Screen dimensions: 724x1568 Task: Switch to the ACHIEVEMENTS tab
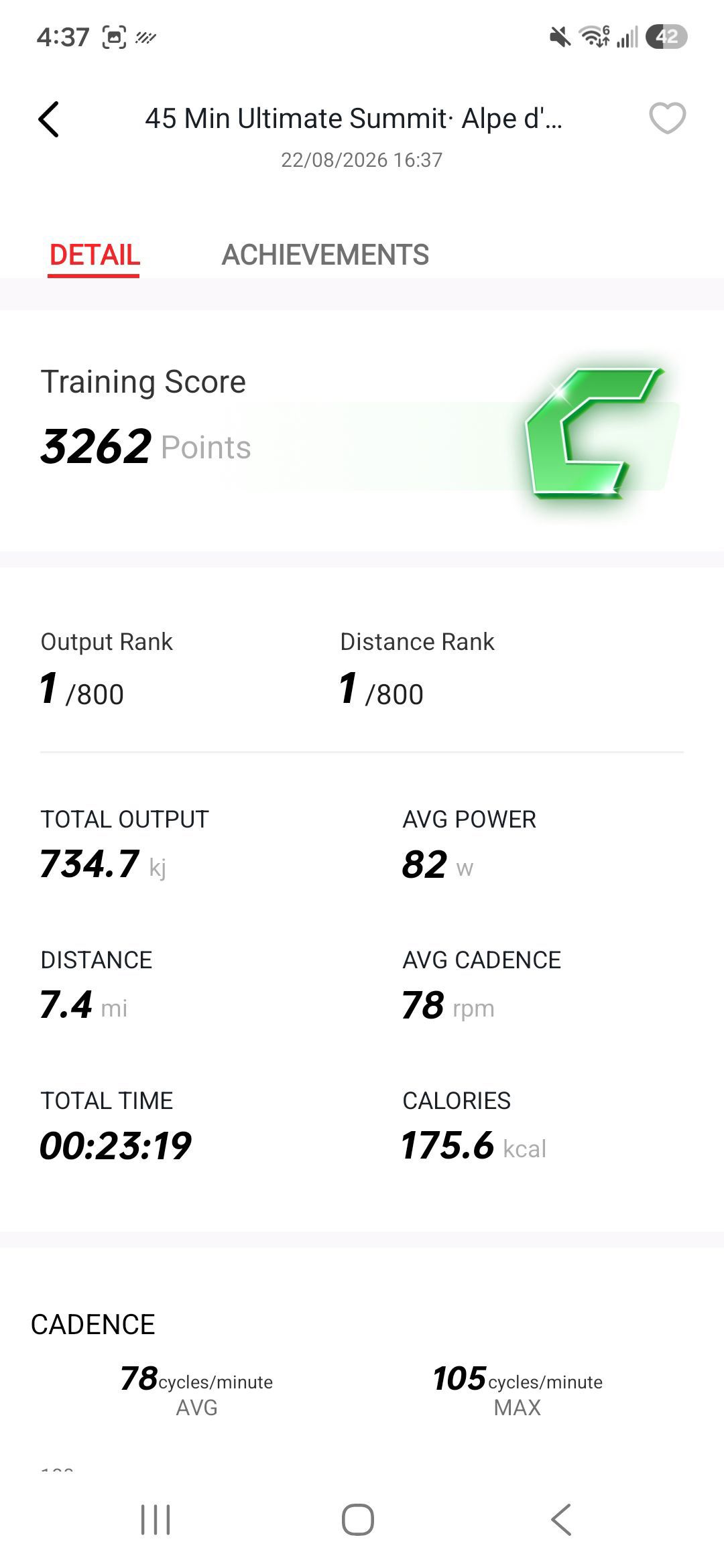pyautogui.click(x=325, y=255)
